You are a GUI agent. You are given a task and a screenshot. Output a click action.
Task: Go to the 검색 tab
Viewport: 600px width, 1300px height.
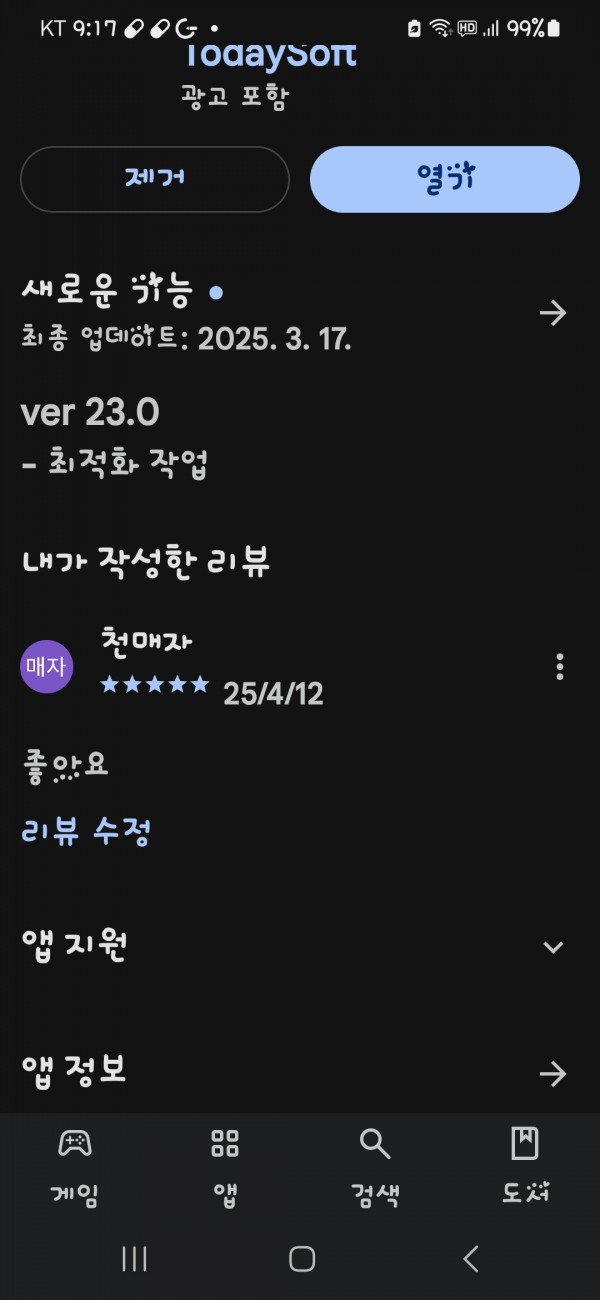tap(375, 1166)
